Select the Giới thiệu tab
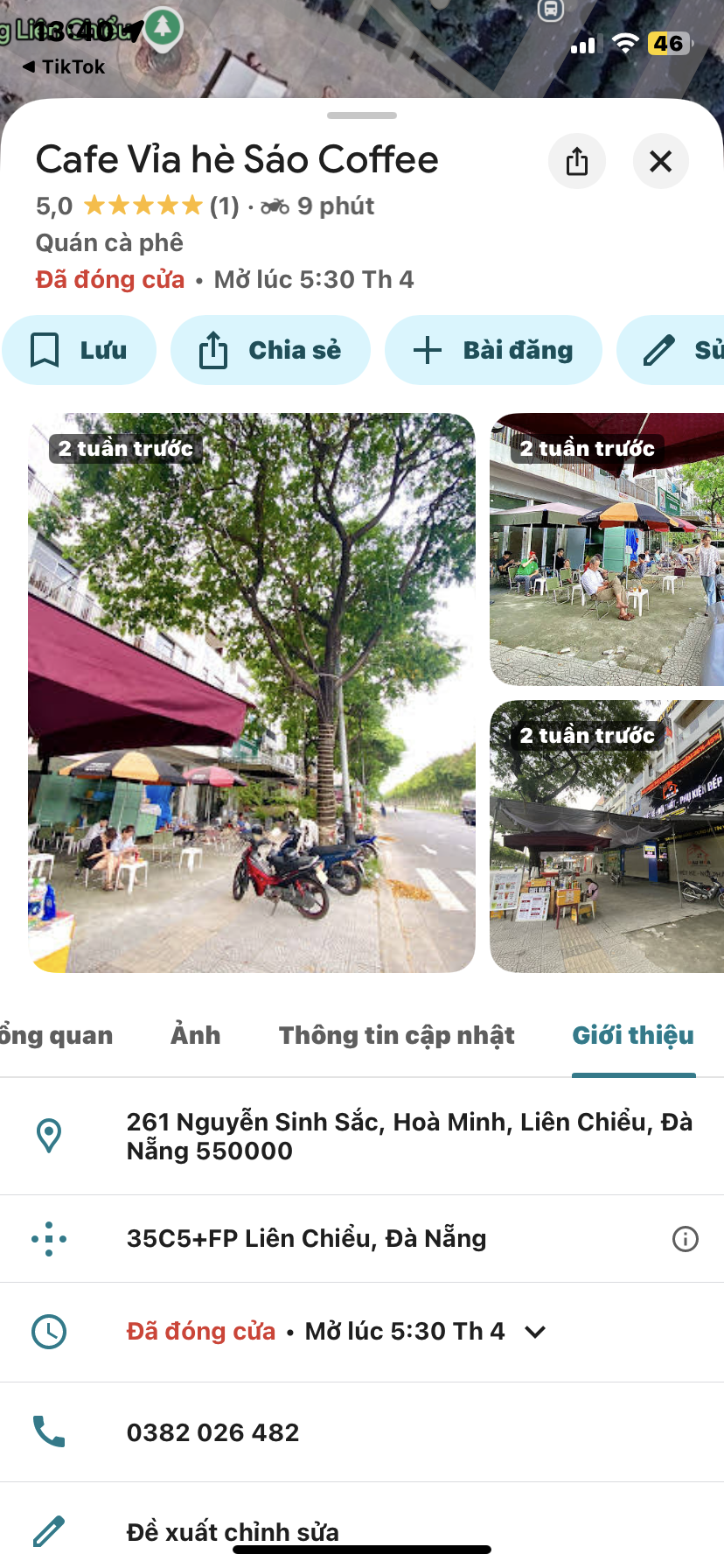 pos(633,1036)
